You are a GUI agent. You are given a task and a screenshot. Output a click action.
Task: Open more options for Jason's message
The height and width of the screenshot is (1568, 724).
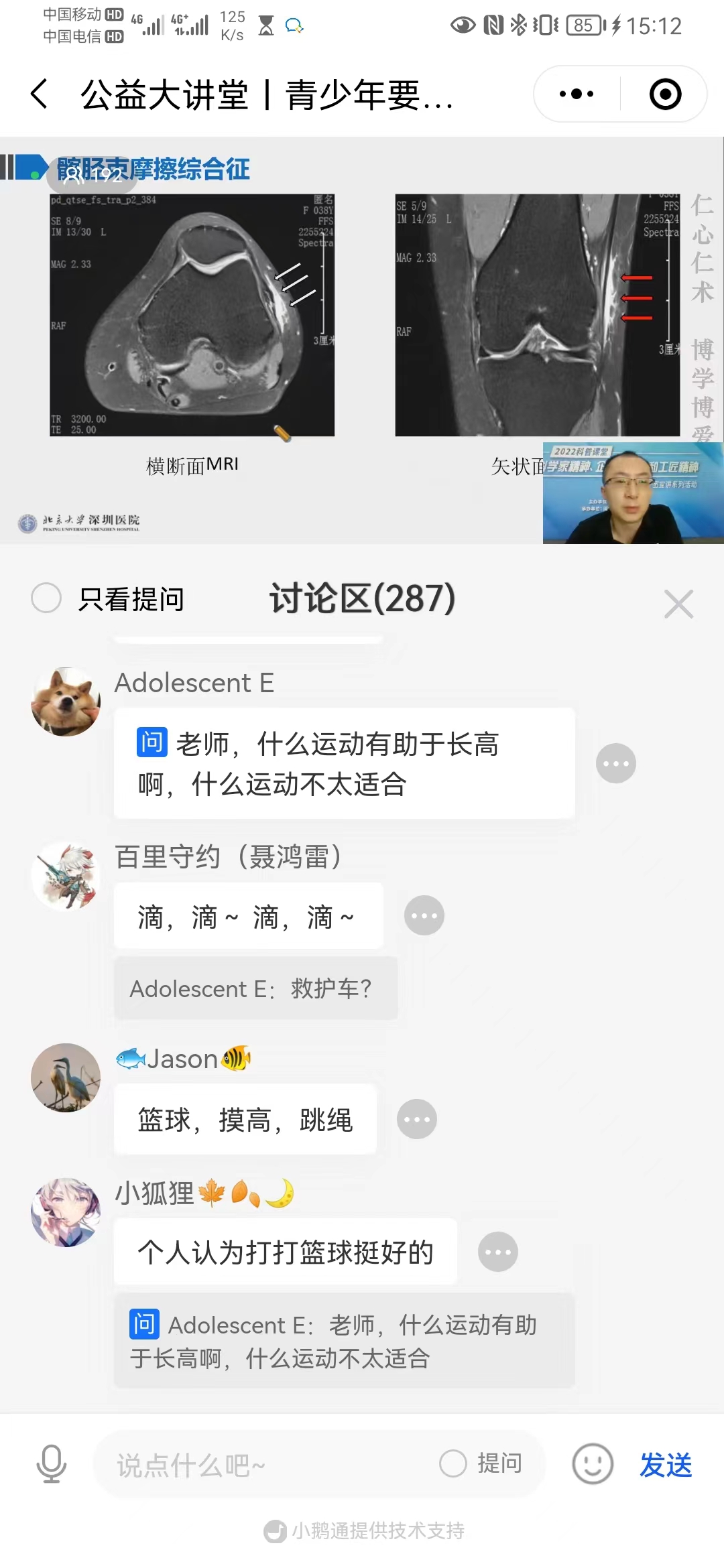[416, 1119]
